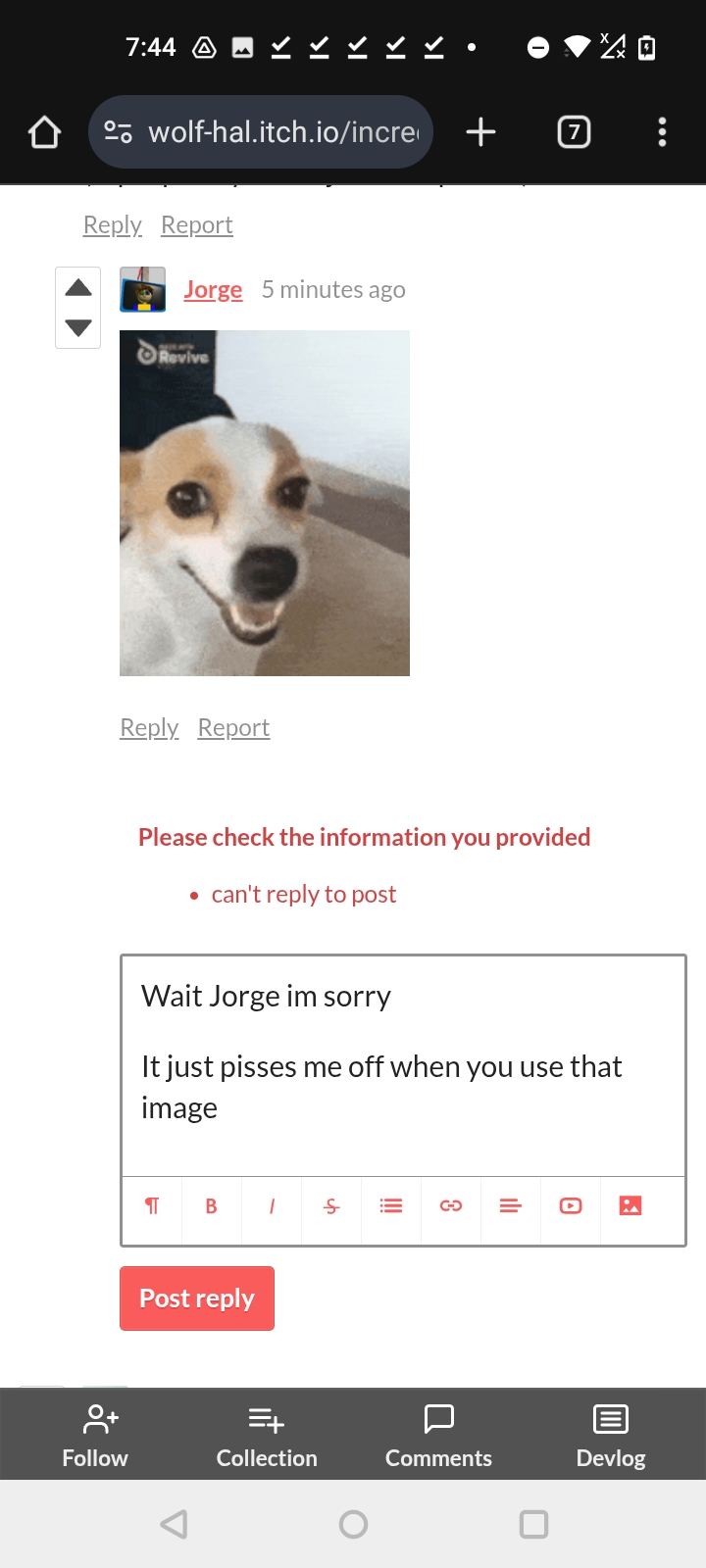Apply bold formatting in the editor
This screenshot has width=706, height=1568.
[x=211, y=1206]
